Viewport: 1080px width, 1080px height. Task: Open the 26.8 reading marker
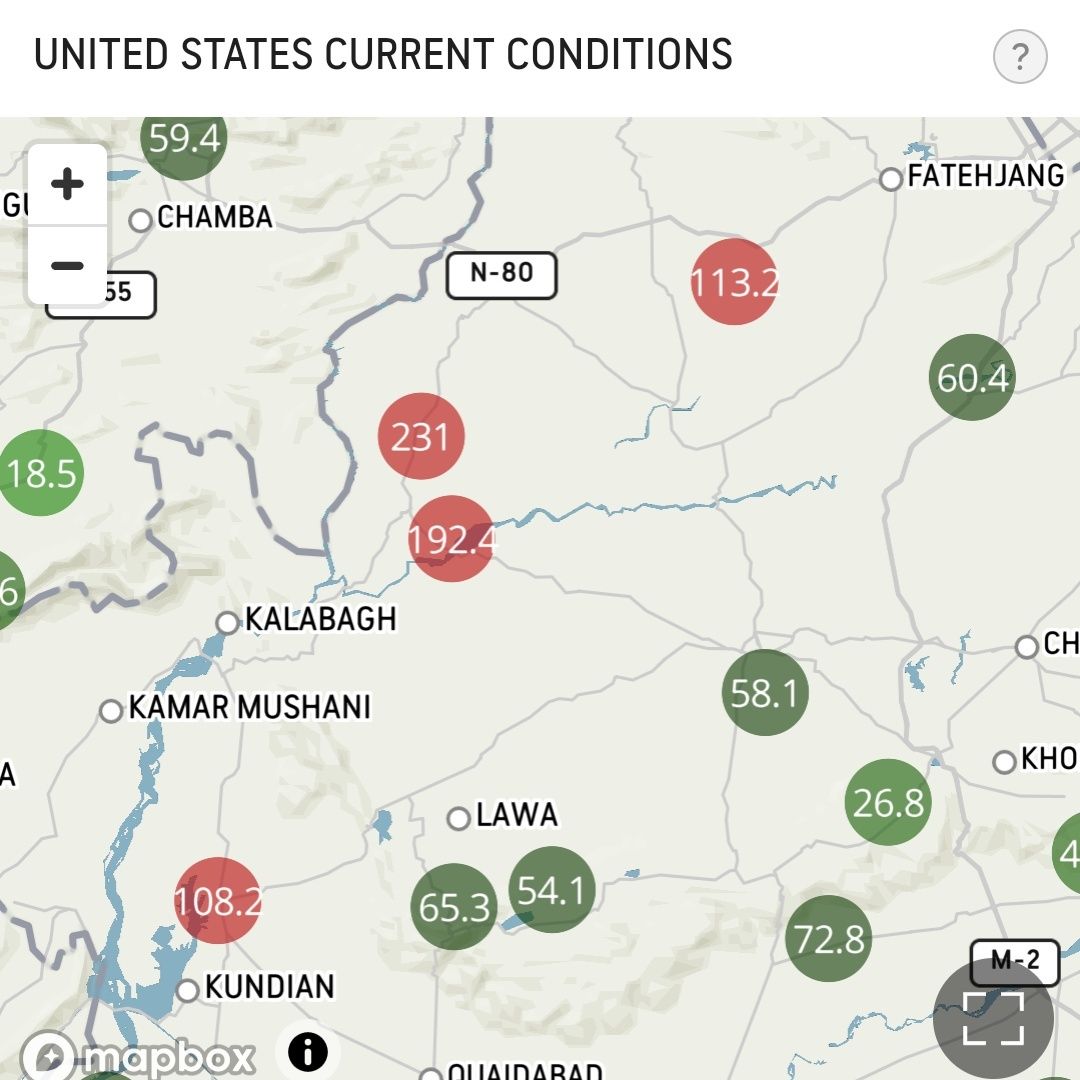(888, 802)
